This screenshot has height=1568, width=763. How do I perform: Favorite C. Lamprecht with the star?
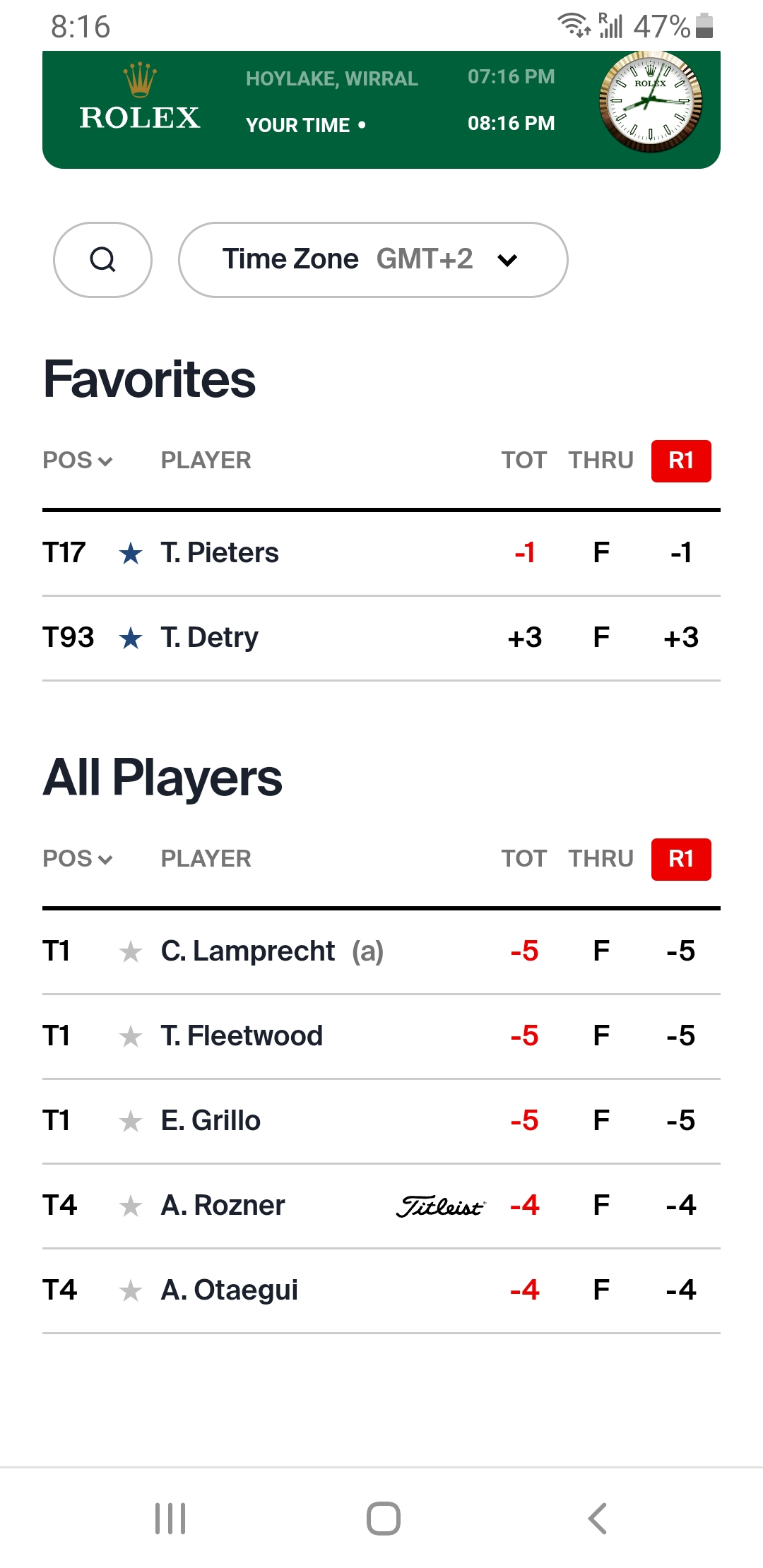click(x=131, y=952)
